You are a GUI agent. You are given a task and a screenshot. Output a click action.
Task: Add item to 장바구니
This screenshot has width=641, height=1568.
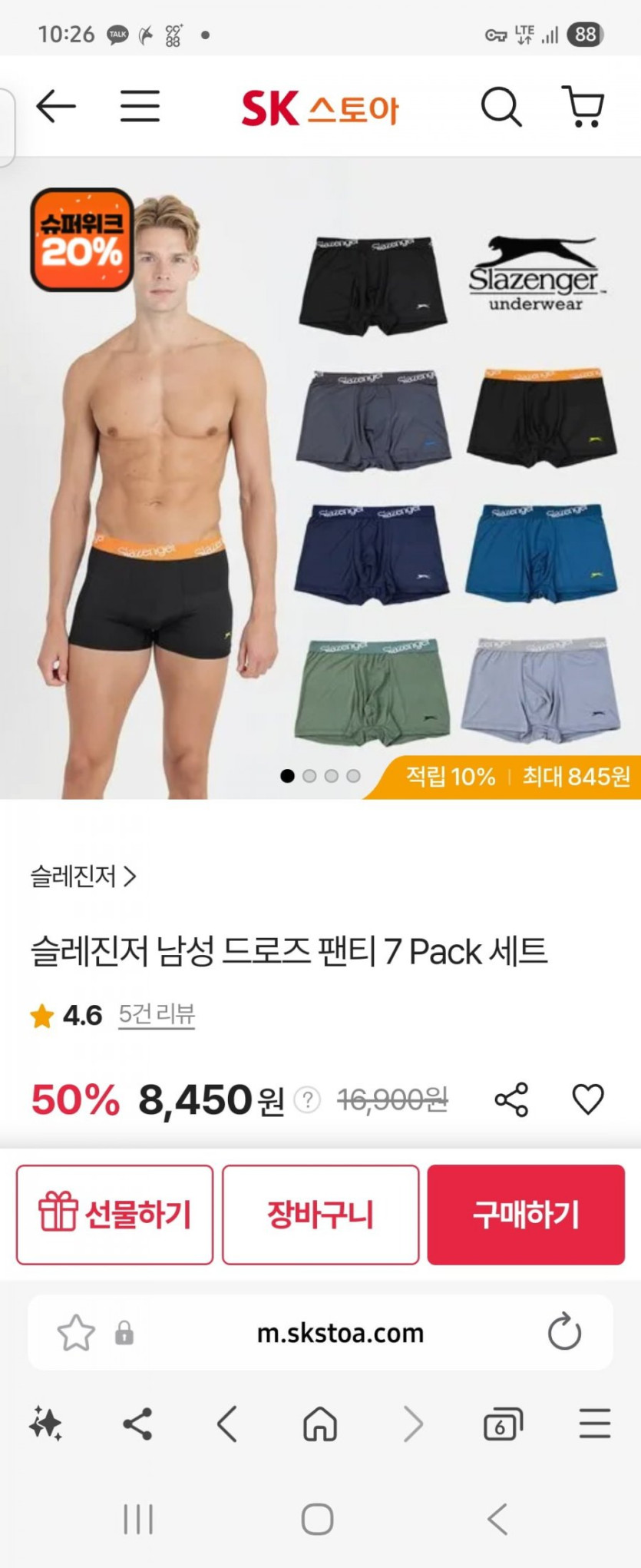[x=320, y=1215]
